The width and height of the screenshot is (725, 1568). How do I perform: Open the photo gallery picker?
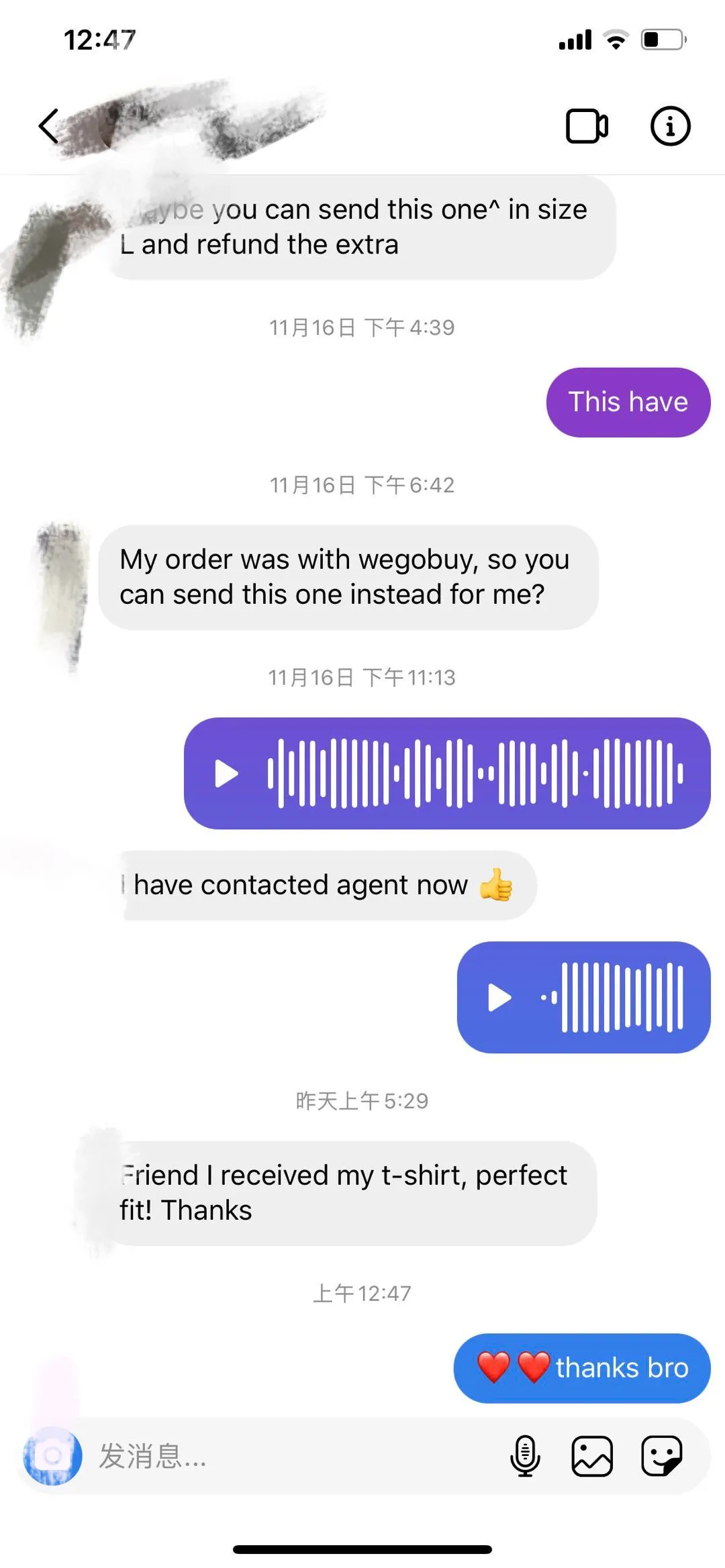[x=592, y=1457]
